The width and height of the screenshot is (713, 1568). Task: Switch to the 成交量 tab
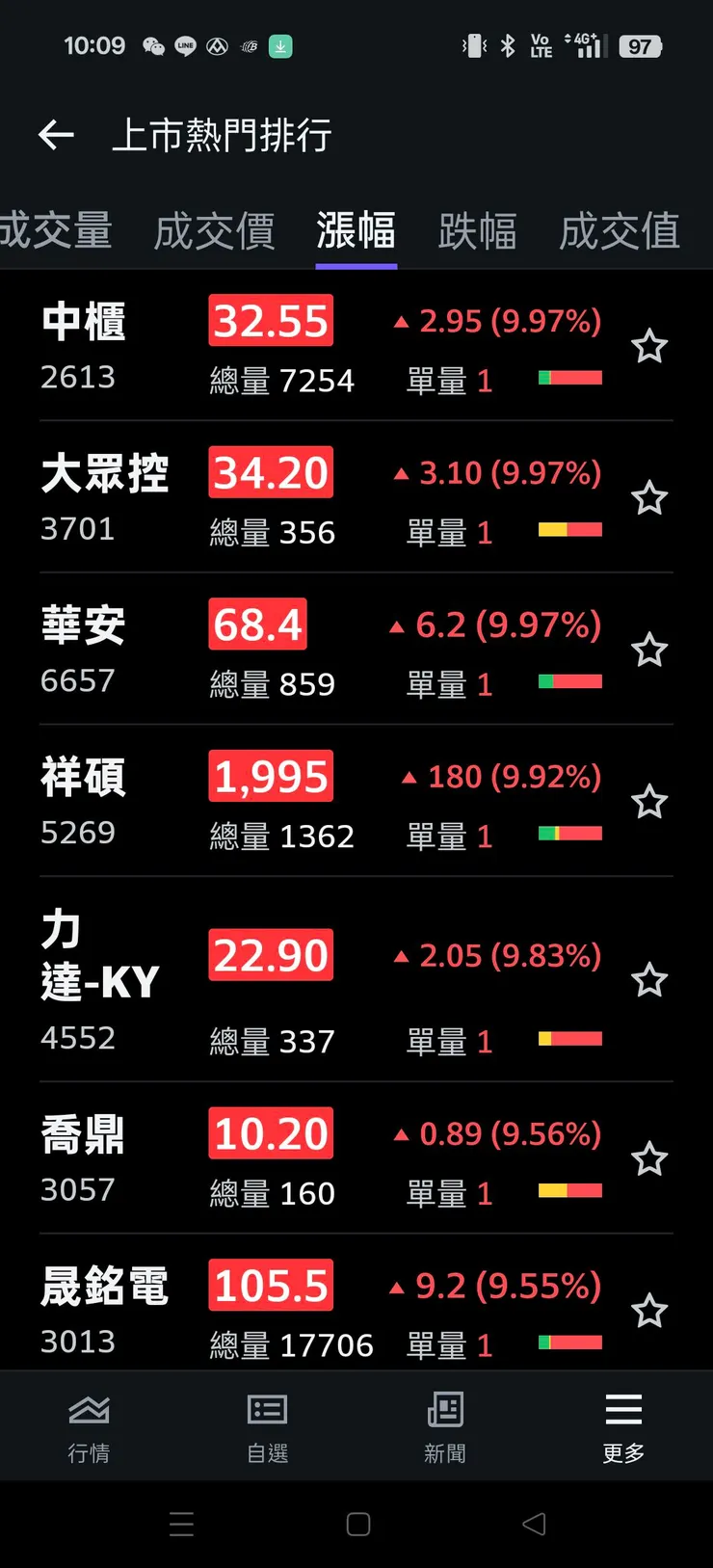(x=56, y=231)
